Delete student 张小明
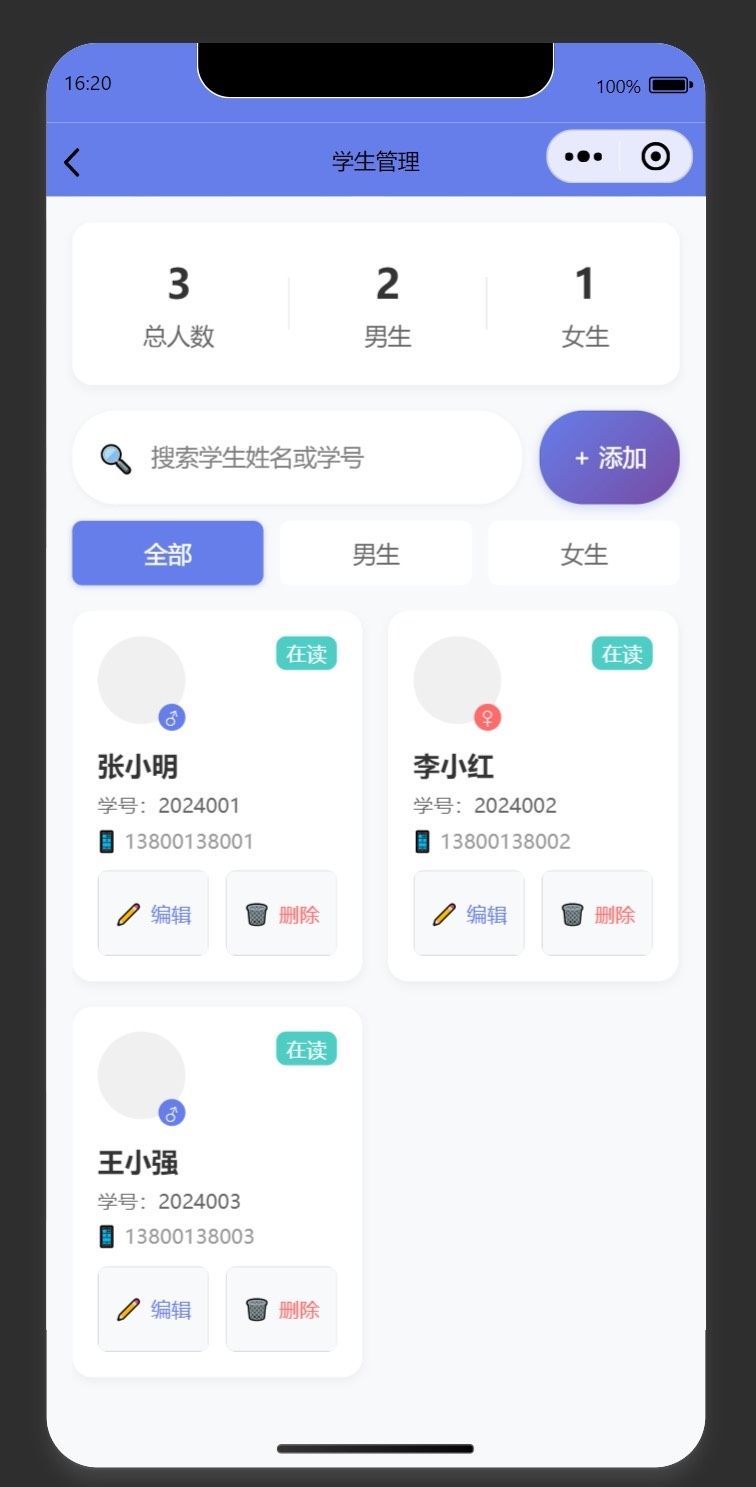 click(281, 914)
